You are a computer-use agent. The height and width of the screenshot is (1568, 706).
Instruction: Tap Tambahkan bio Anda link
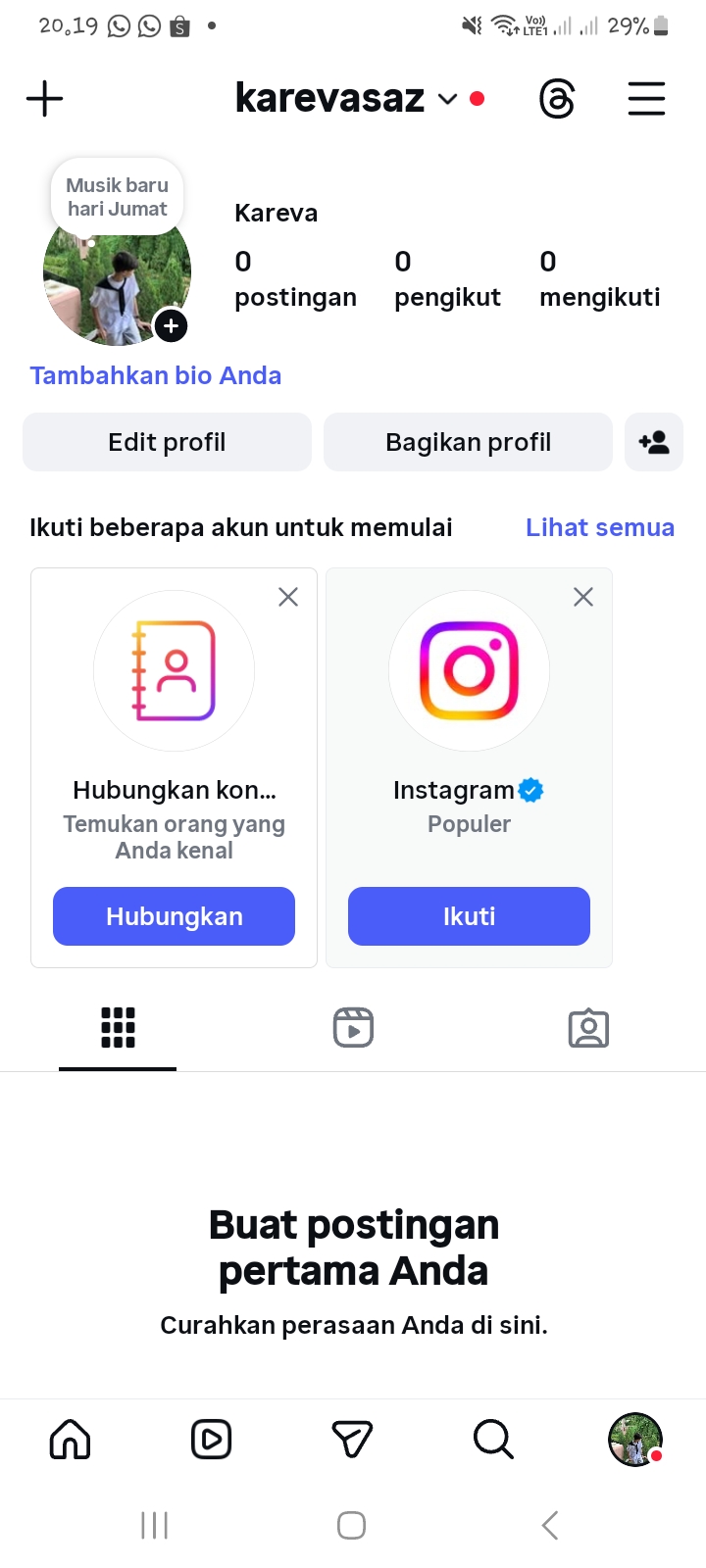[x=155, y=375]
